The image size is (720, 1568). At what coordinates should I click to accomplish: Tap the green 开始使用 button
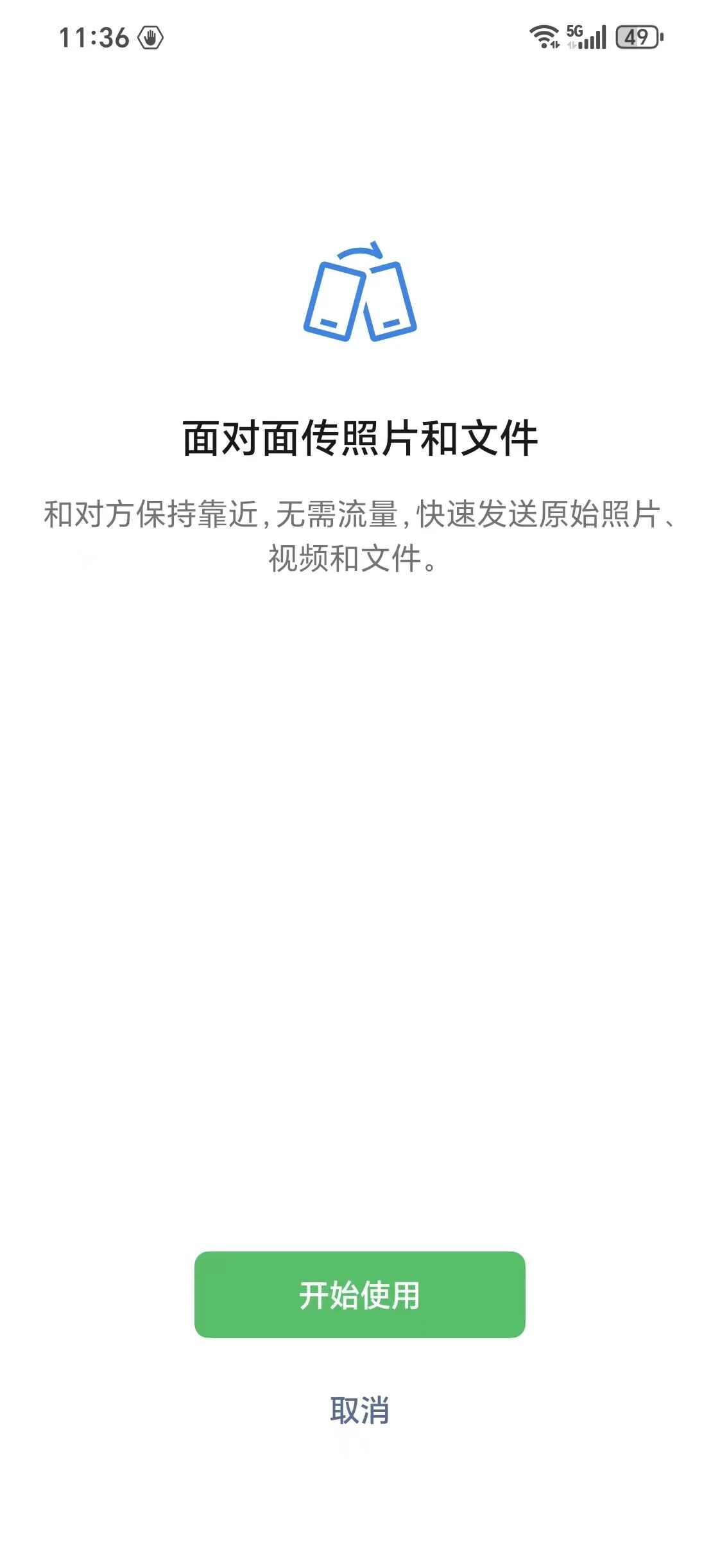pos(359,1294)
